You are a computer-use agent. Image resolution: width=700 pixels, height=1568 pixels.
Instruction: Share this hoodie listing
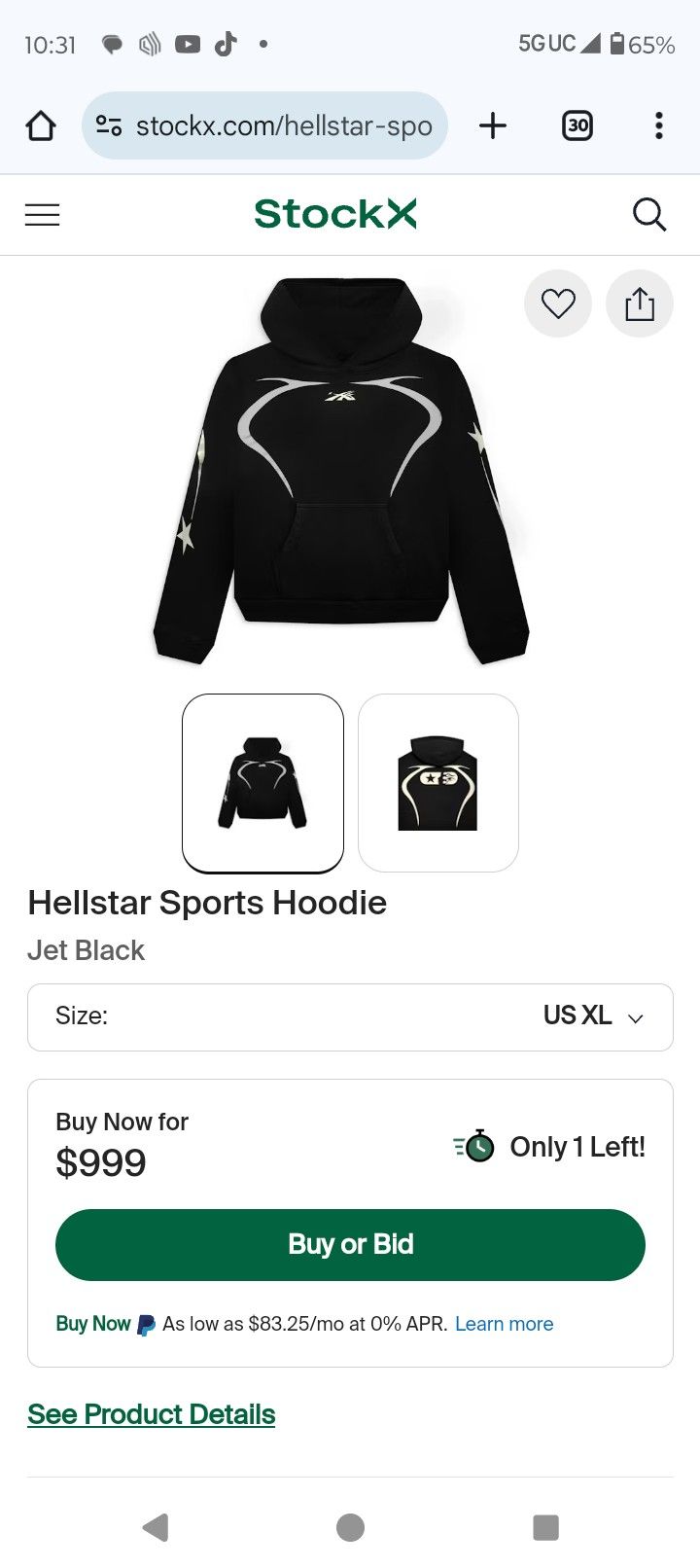(639, 304)
